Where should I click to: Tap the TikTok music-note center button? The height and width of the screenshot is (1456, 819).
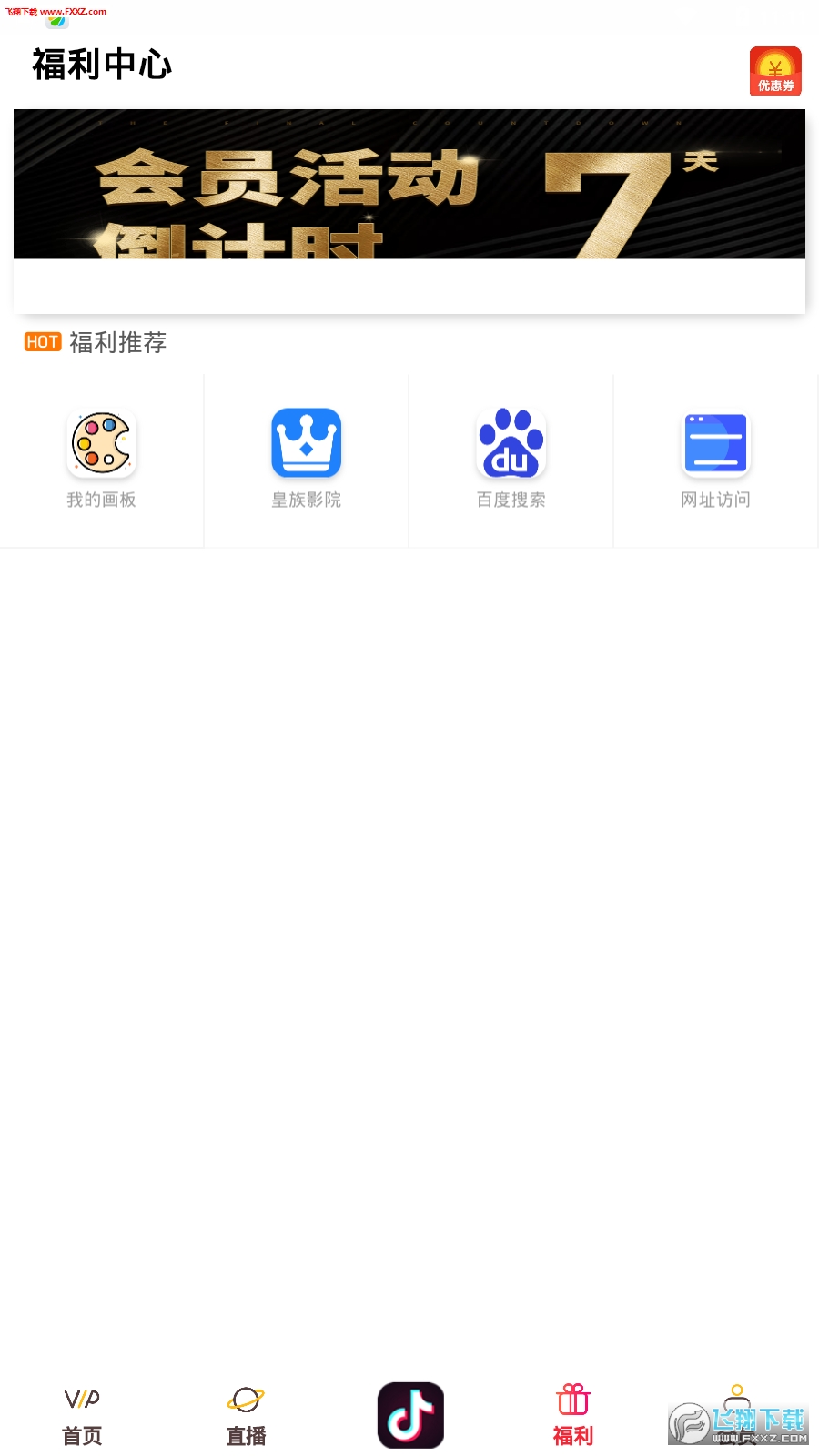(410, 1414)
